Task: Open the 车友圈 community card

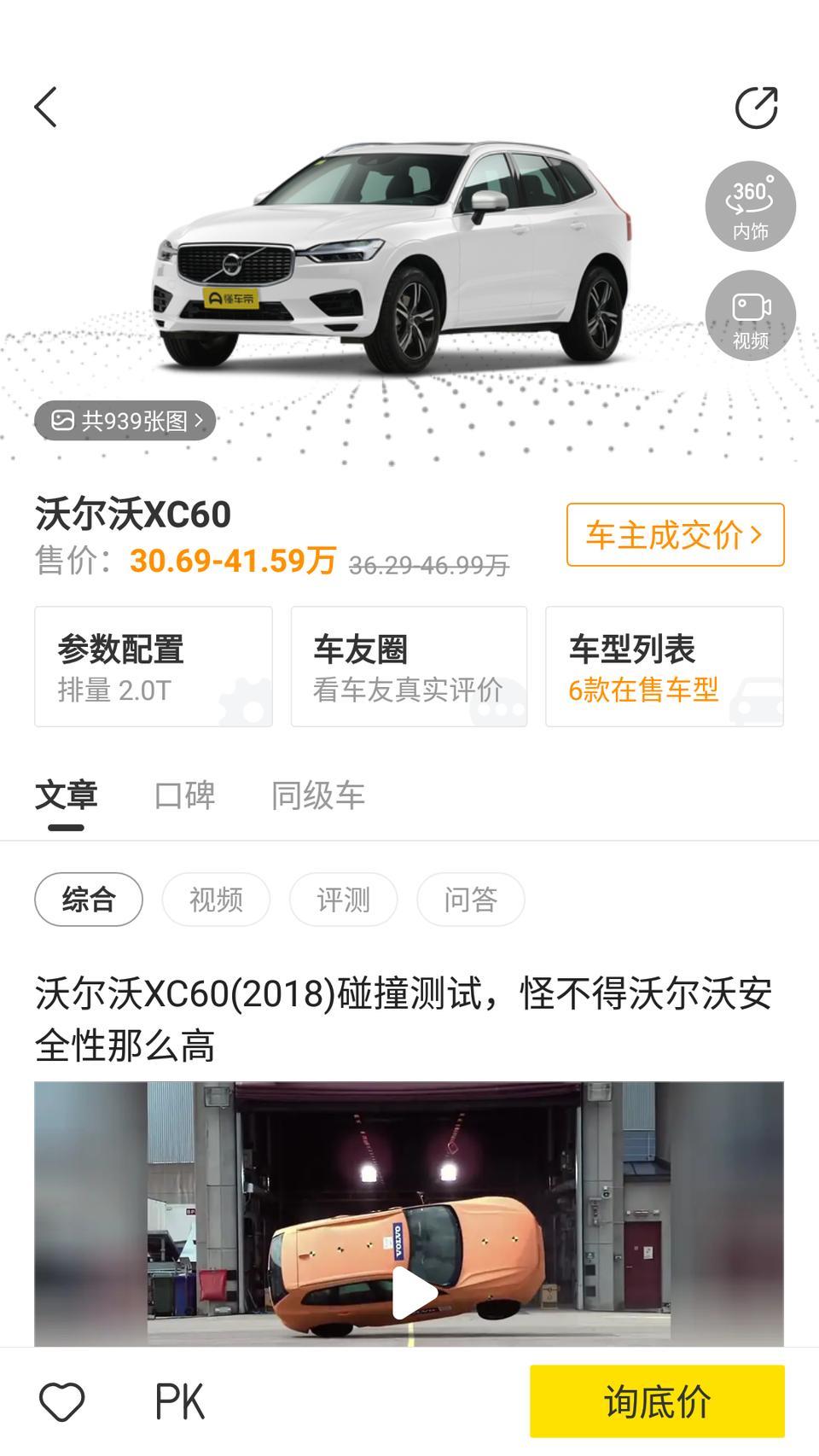Action: (409, 667)
